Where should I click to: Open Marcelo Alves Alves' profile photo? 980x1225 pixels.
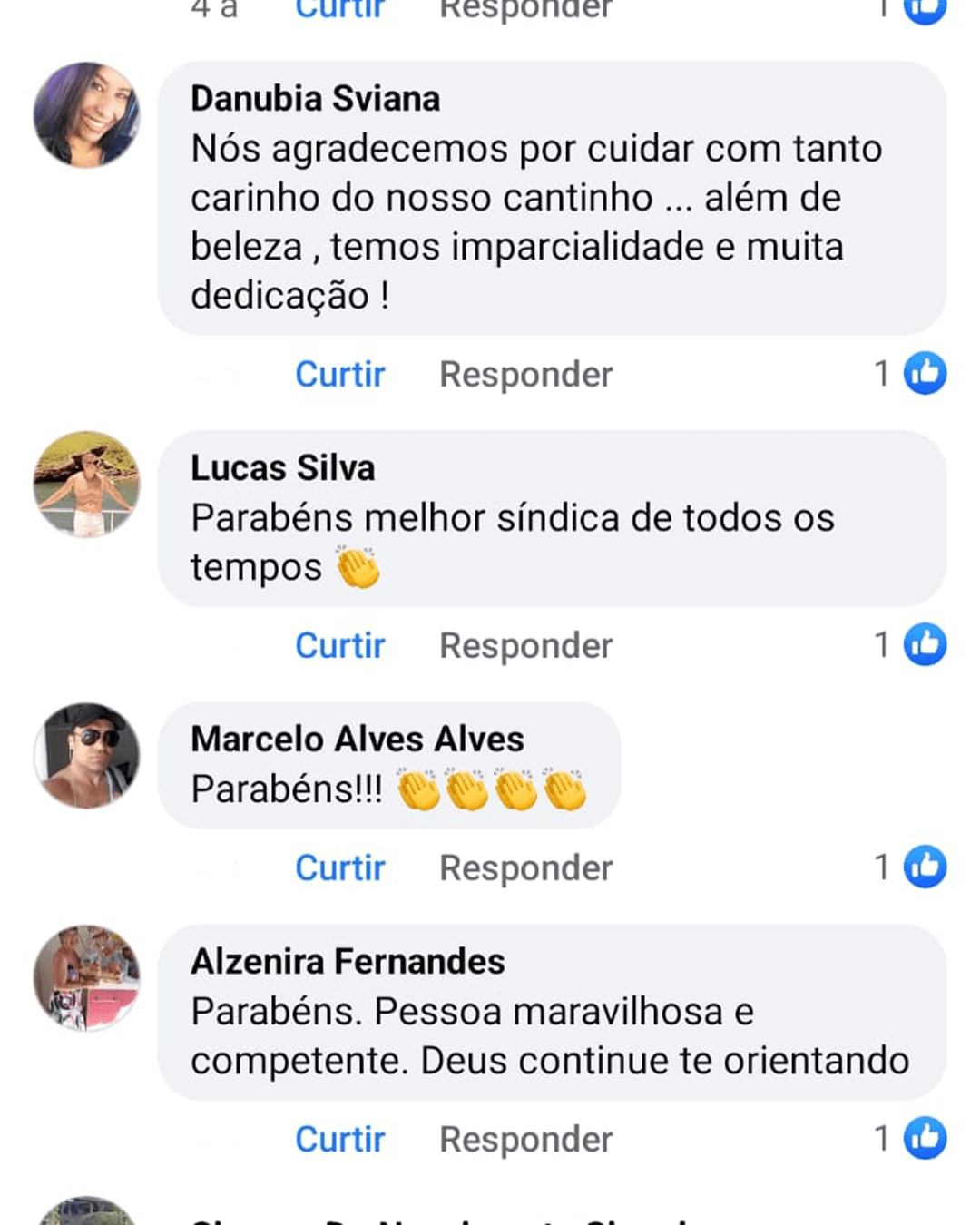coord(87,755)
